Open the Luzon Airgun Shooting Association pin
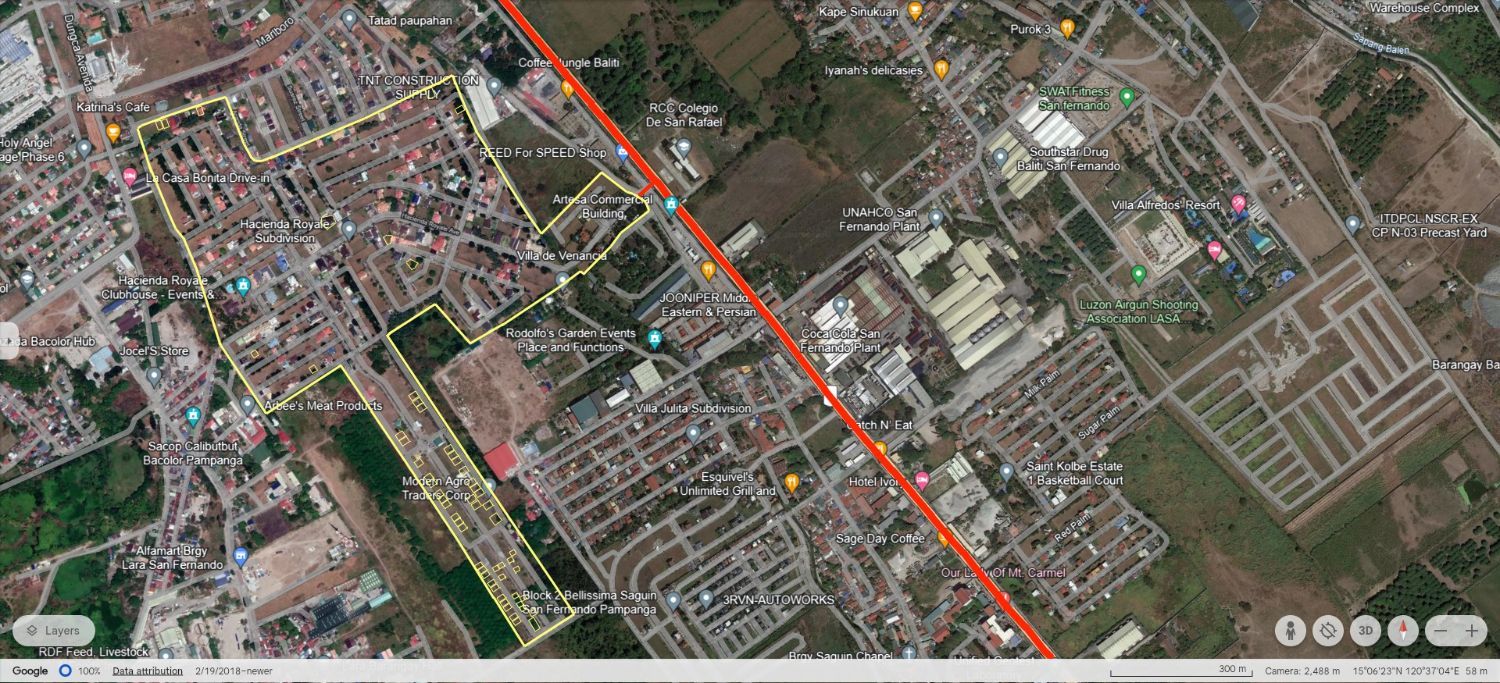Screen dimensions: 1500x683 click(x=1138, y=273)
